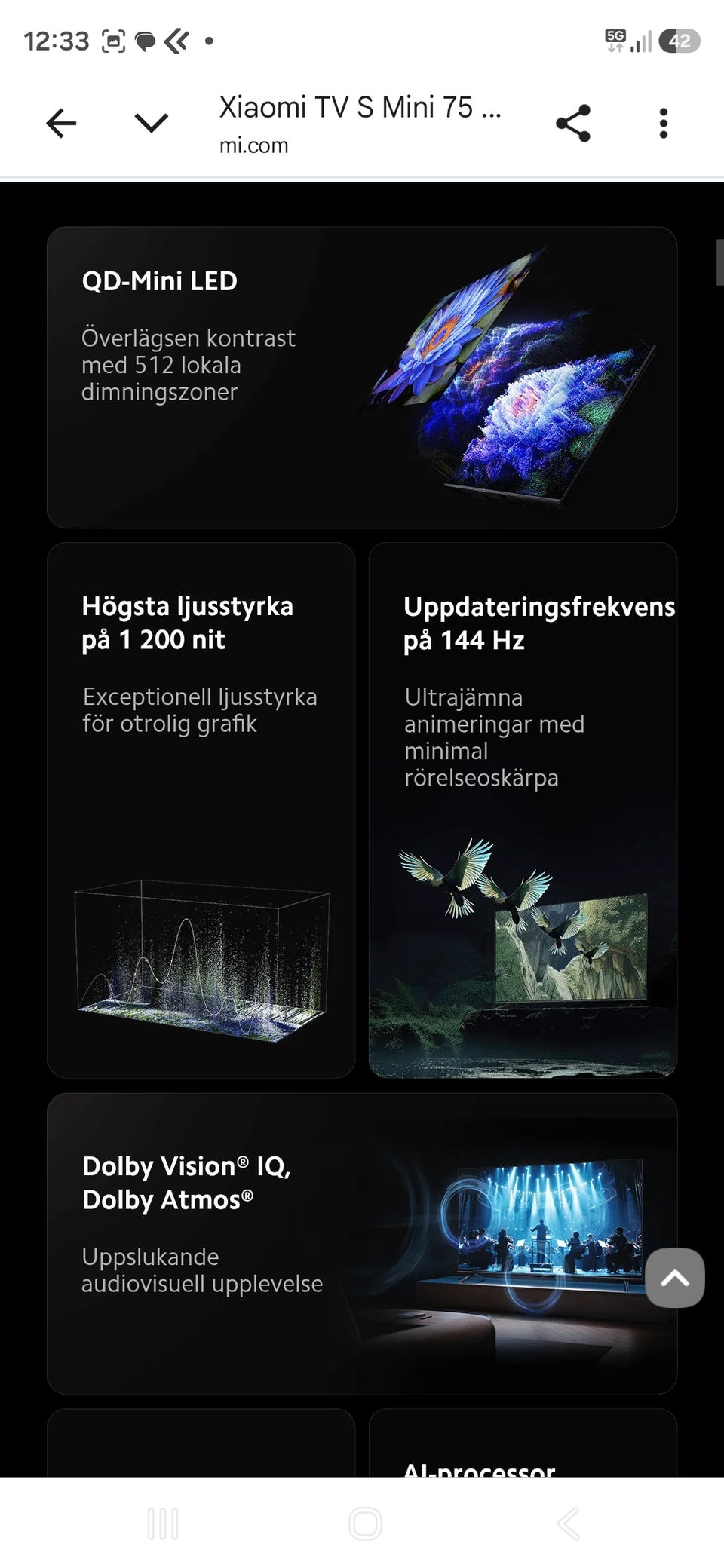Image resolution: width=724 pixels, height=1568 pixels.
Task: Open the browser overflow menu
Action: coord(664,123)
